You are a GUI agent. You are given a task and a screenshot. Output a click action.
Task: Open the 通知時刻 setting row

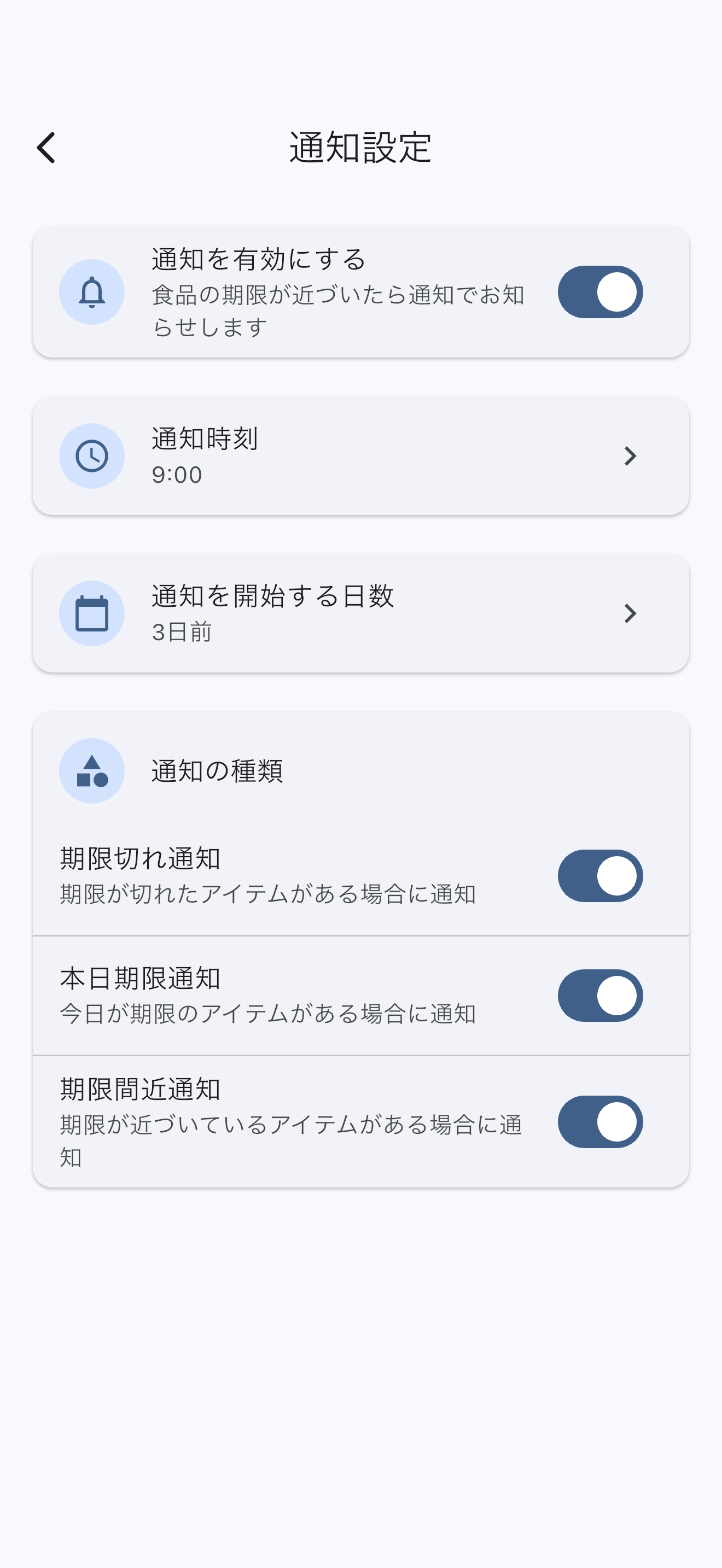[361, 455]
